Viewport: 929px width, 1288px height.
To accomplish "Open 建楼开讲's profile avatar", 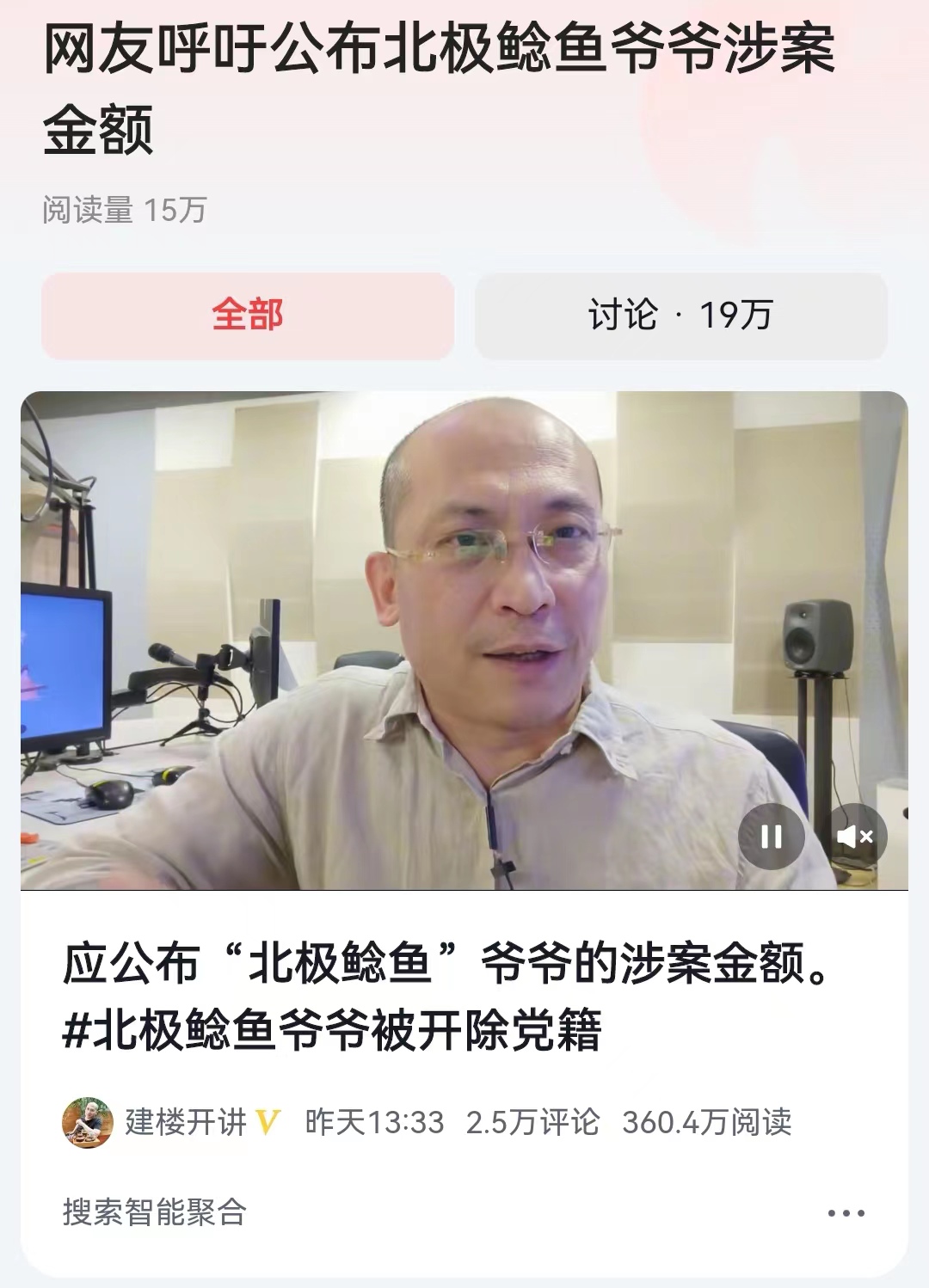I will pos(87,1119).
